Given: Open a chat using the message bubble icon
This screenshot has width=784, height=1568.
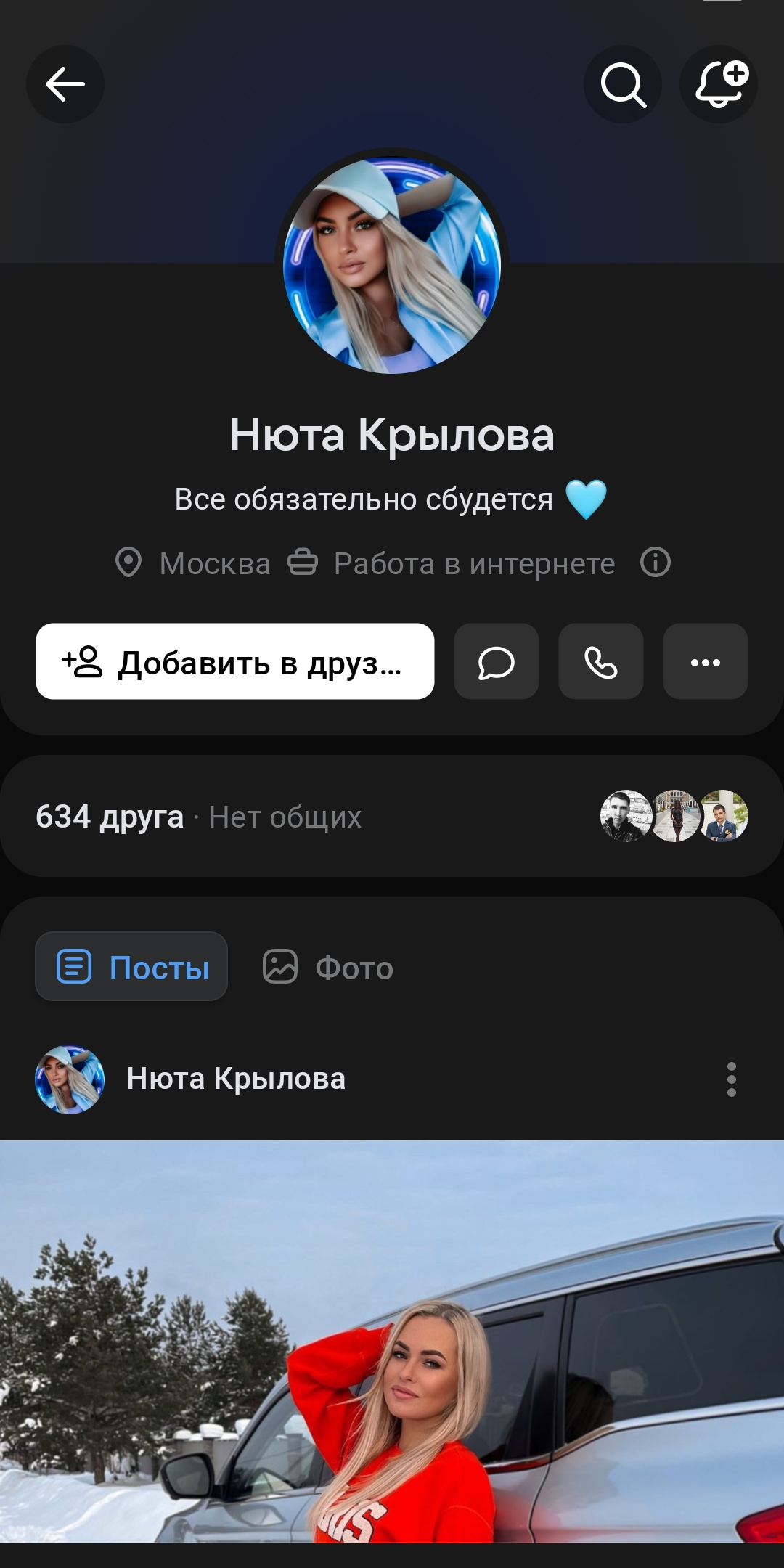Looking at the screenshot, I should coord(497,663).
